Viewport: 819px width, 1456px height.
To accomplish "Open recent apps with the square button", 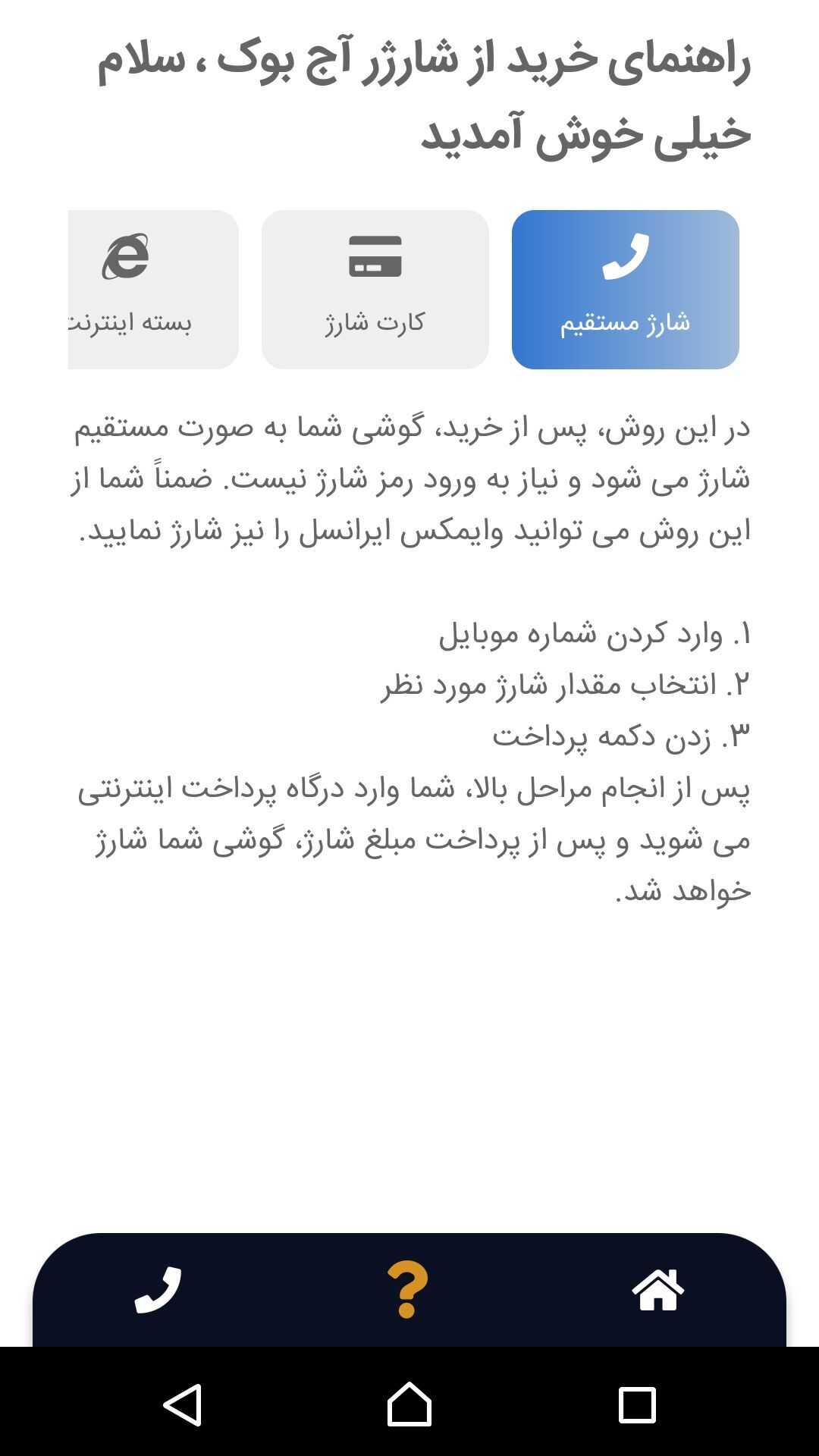I will [x=636, y=1404].
